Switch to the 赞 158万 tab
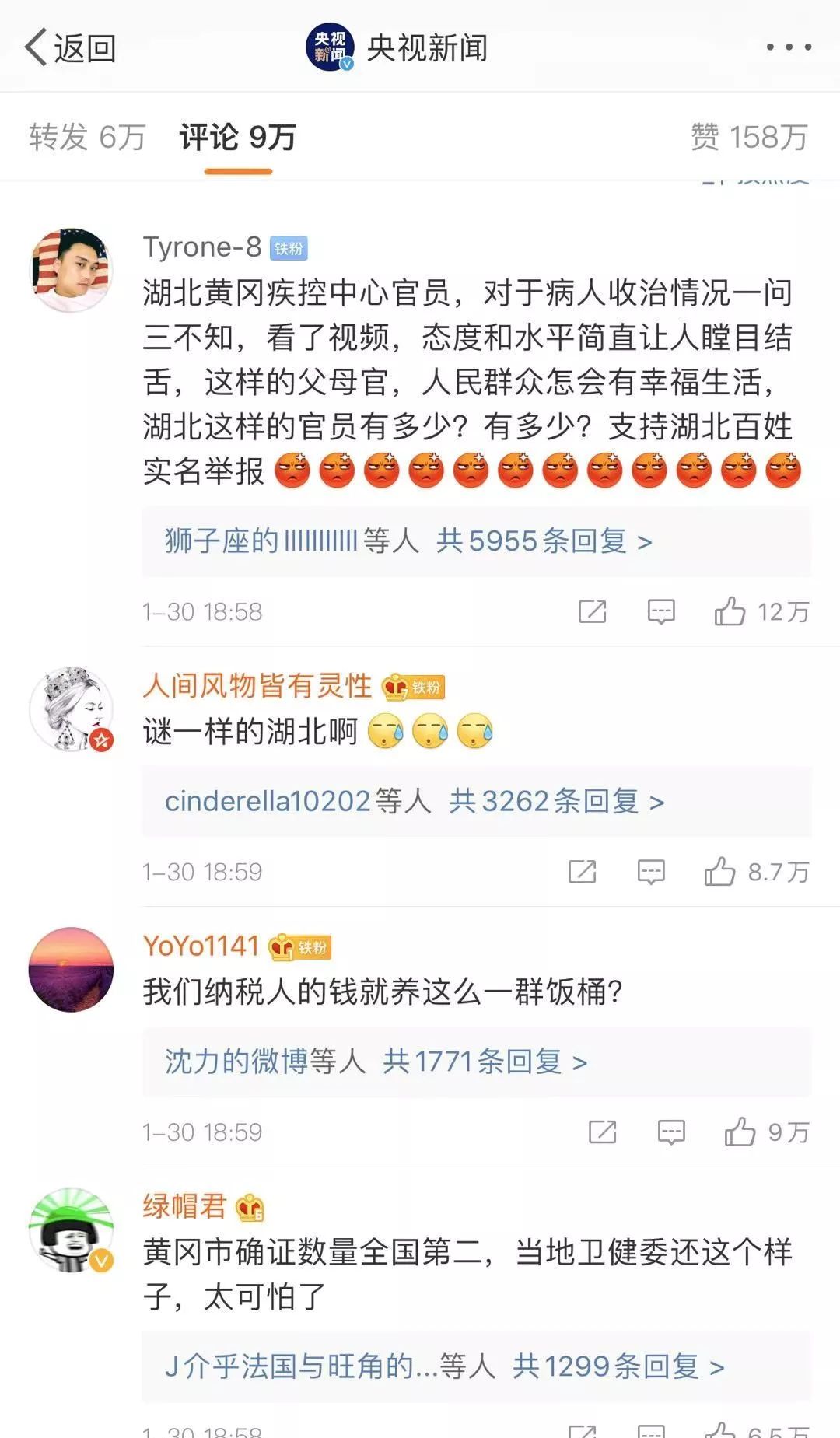This screenshot has height=1438, width=840. 749,137
